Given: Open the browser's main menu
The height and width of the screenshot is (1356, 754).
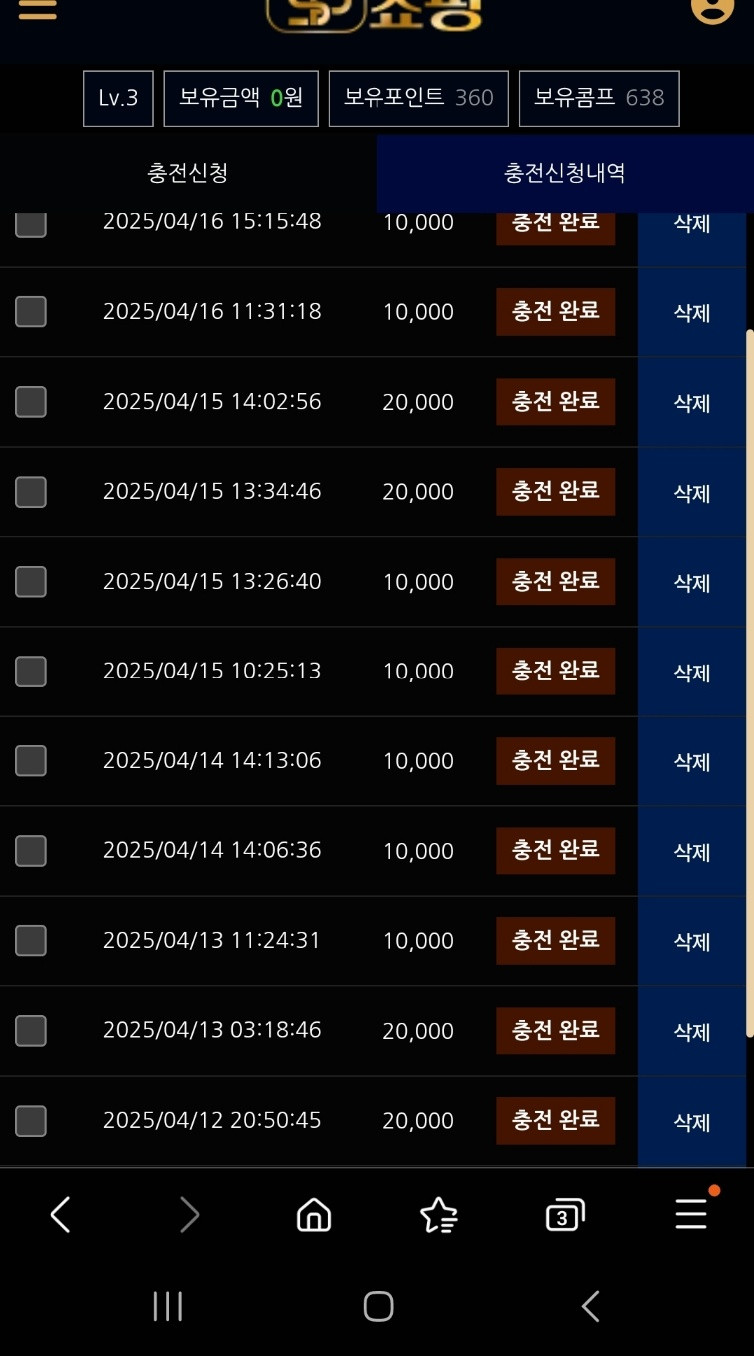Looking at the screenshot, I should click(x=691, y=1215).
